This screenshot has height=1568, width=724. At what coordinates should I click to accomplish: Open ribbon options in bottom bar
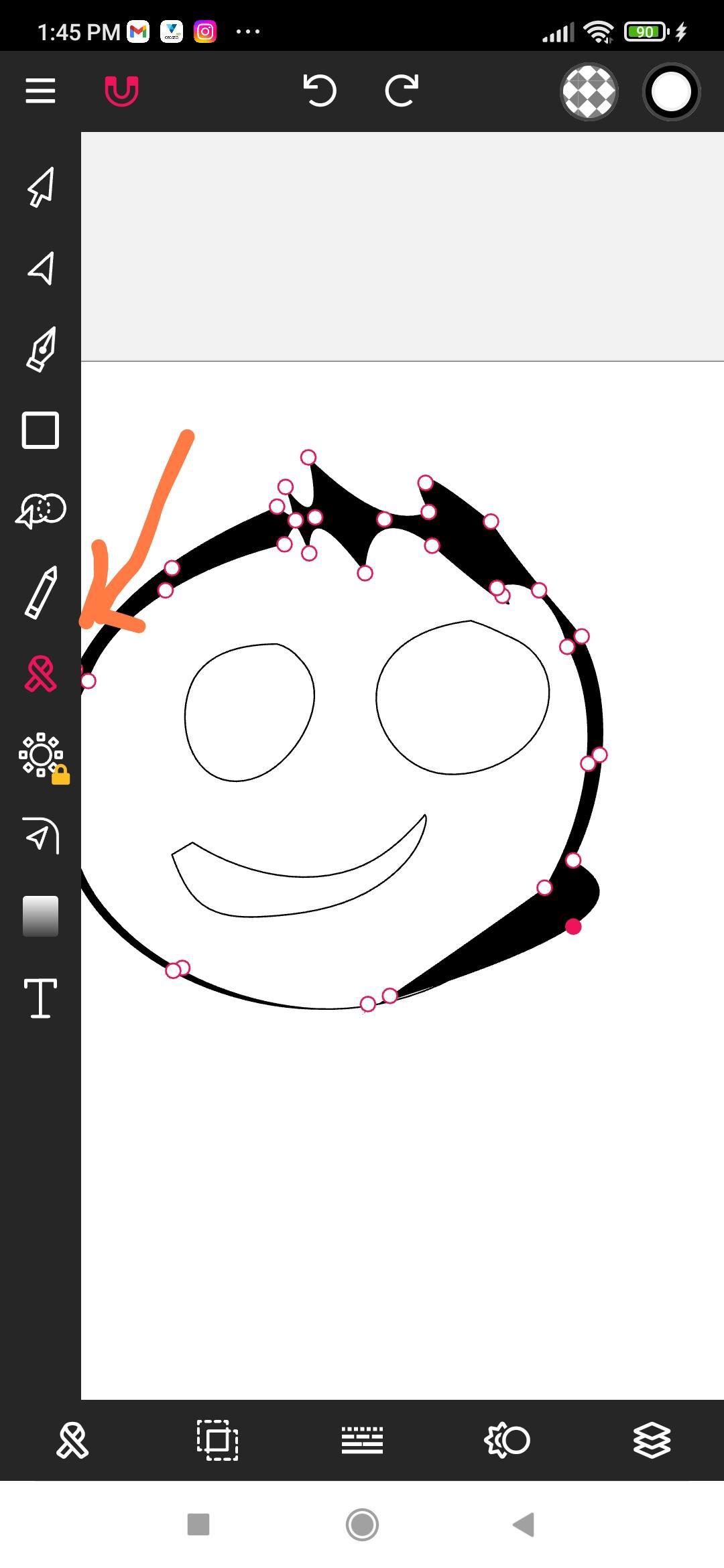(72, 1440)
